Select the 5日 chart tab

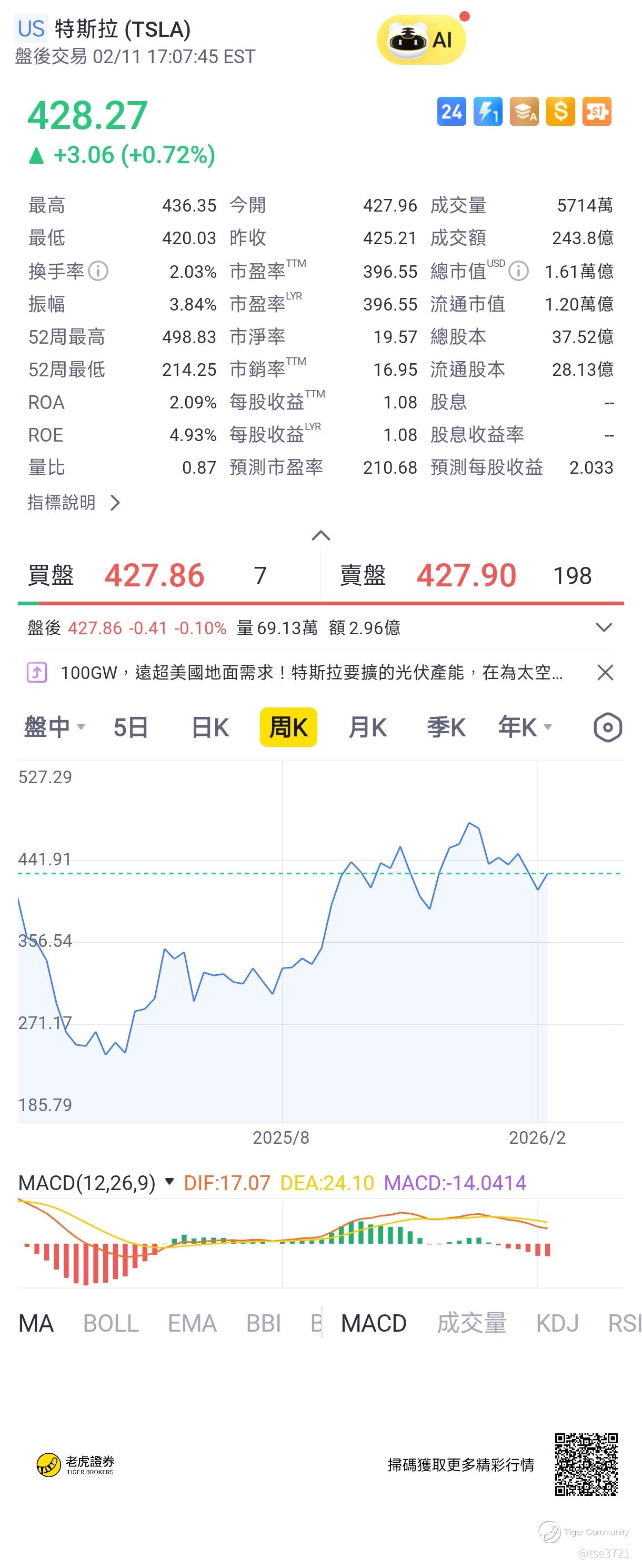click(x=131, y=727)
